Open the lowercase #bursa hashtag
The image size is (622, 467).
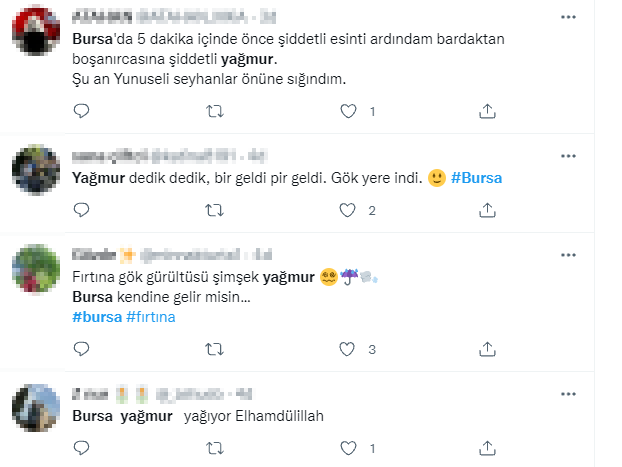pyautogui.click(x=97, y=316)
